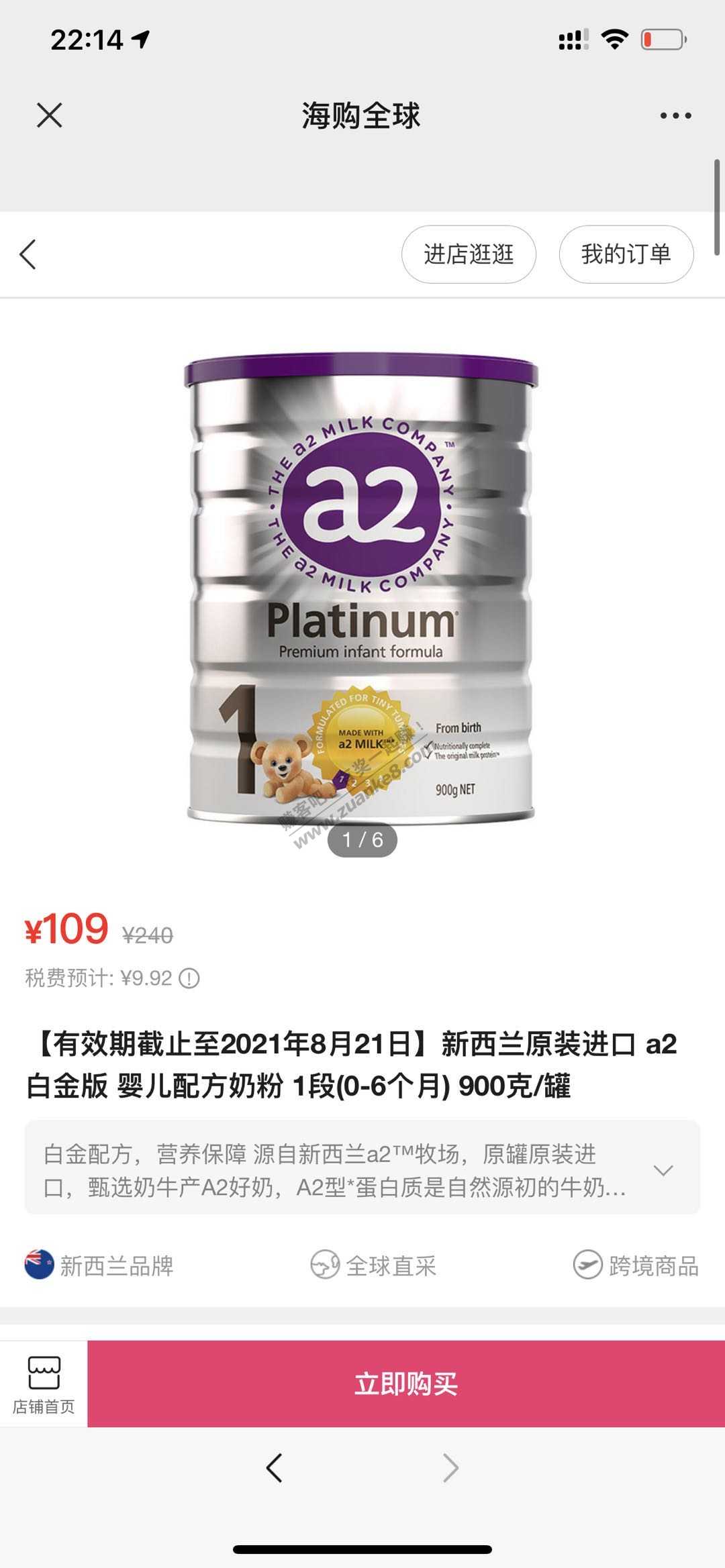Expand the 白金配方 product description
This screenshot has height=1568, width=725.
(x=663, y=1171)
